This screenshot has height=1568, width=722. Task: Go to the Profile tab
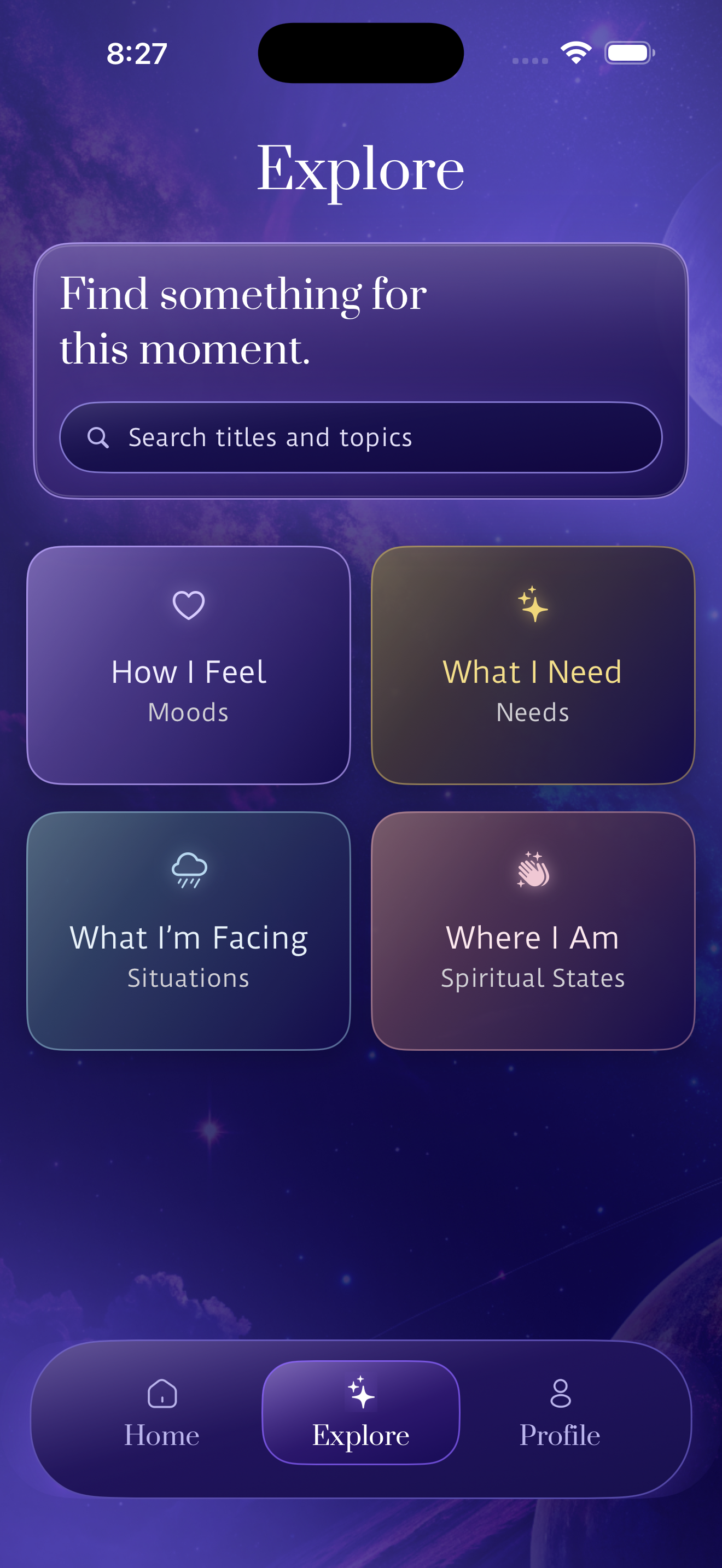pyautogui.click(x=560, y=1413)
